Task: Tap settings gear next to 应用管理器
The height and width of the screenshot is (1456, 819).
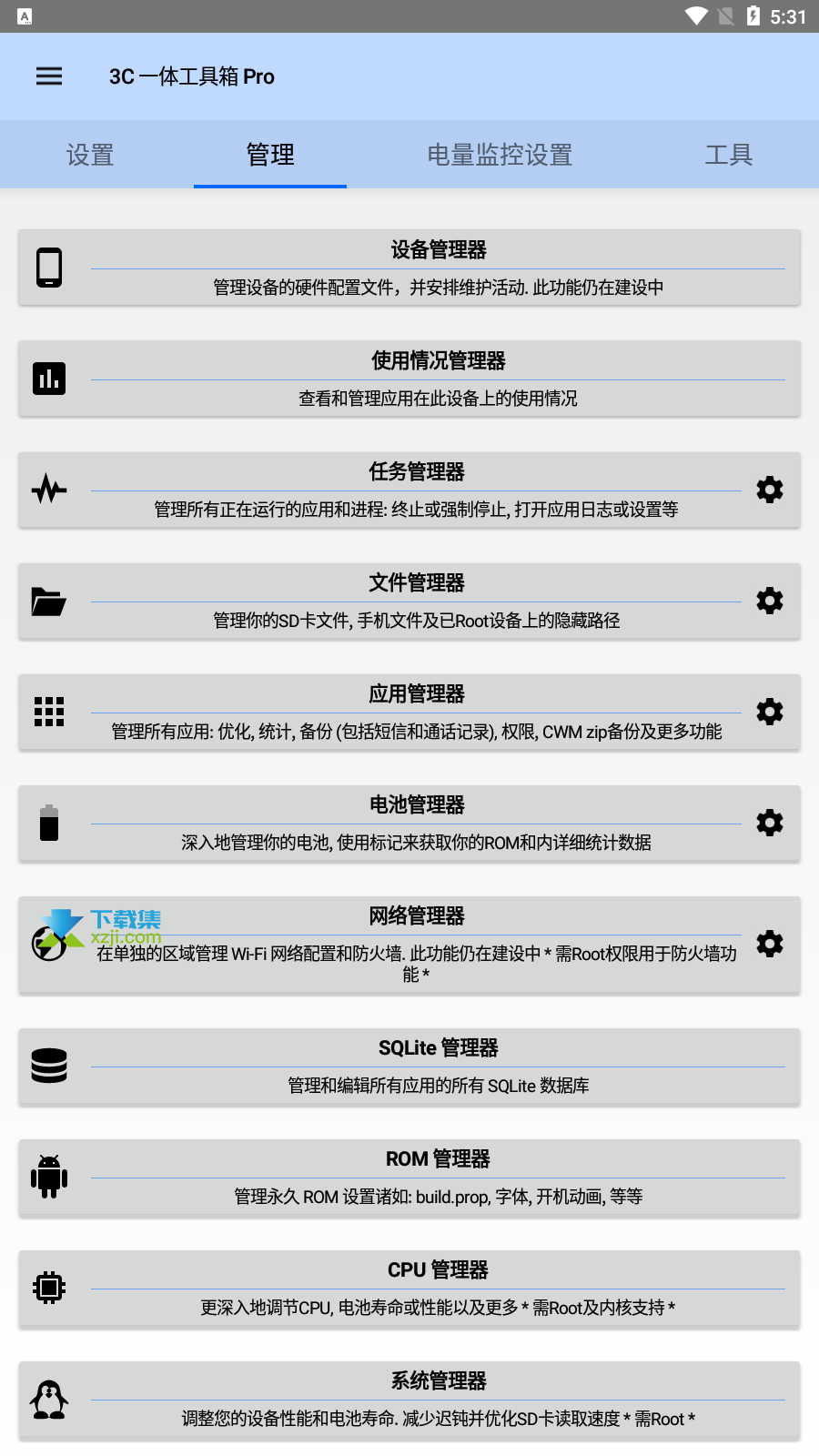Action: [x=770, y=712]
